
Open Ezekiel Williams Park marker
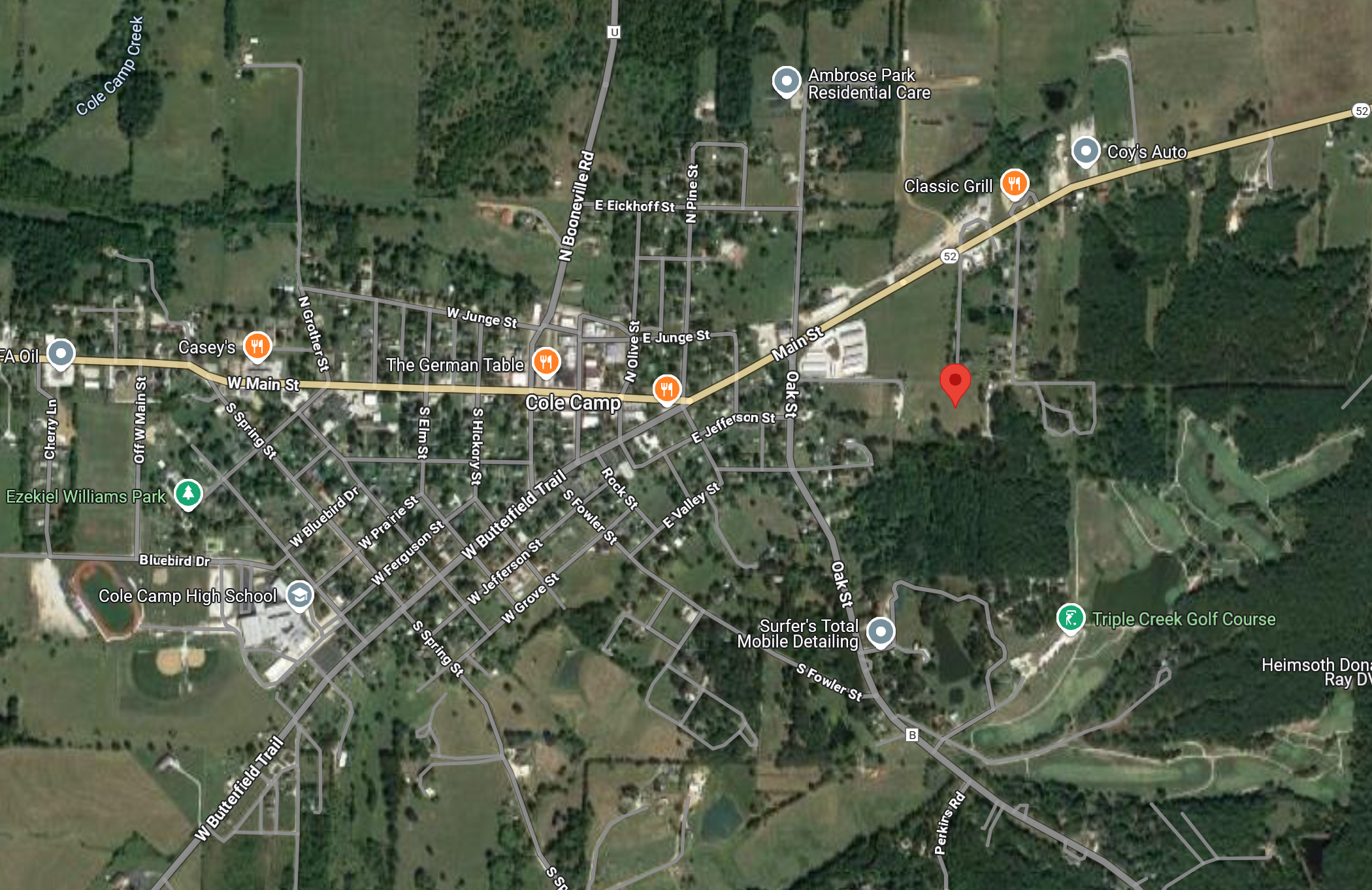point(188,493)
